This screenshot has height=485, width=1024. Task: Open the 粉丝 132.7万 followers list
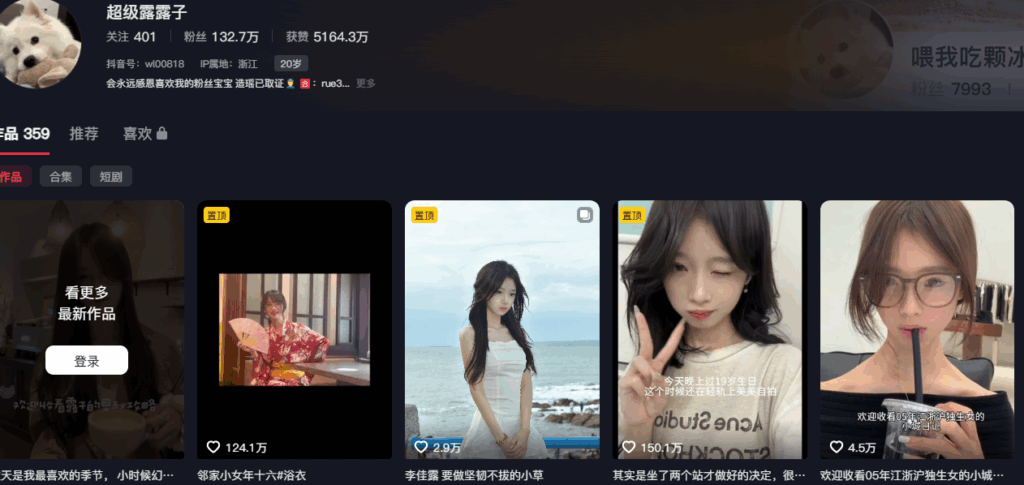[221, 37]
